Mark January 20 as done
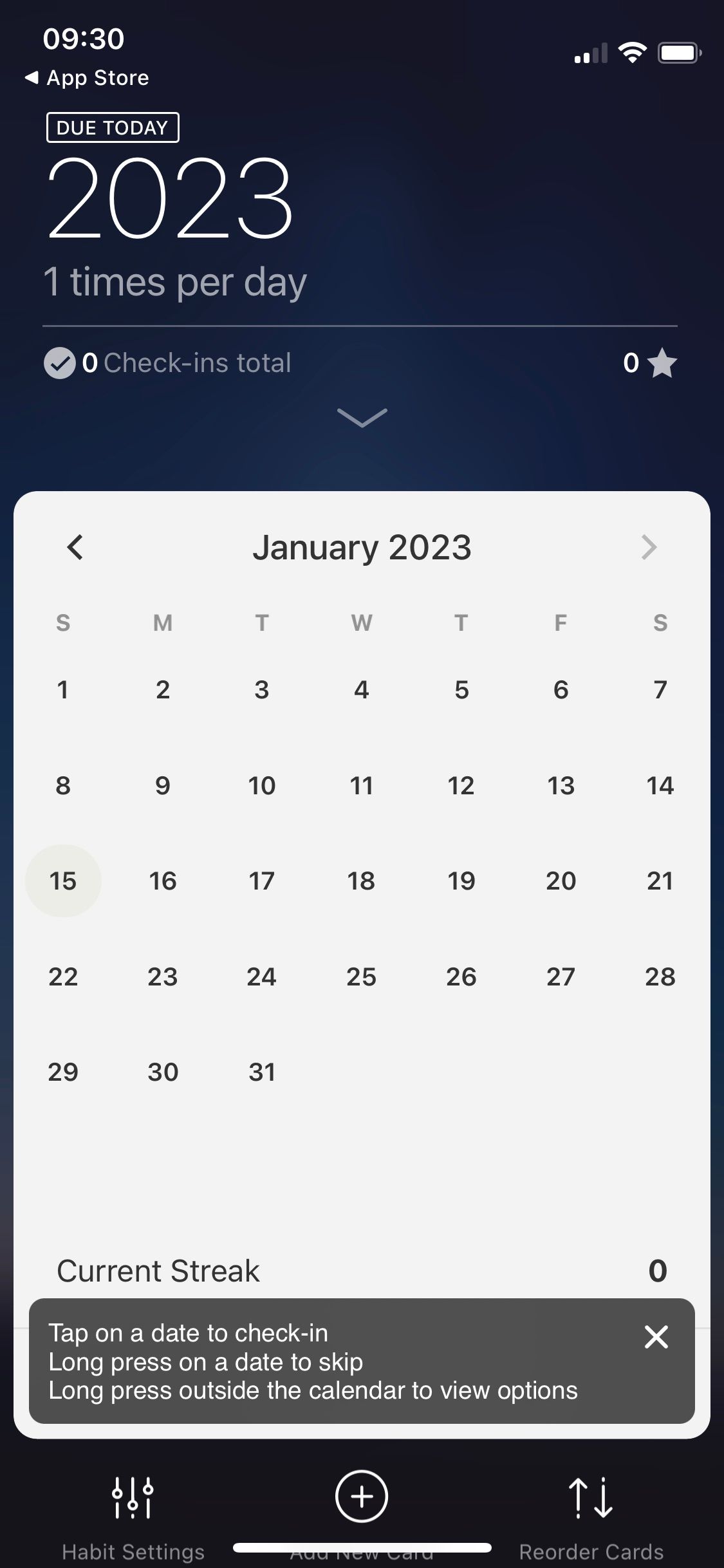 coord(561,881)
